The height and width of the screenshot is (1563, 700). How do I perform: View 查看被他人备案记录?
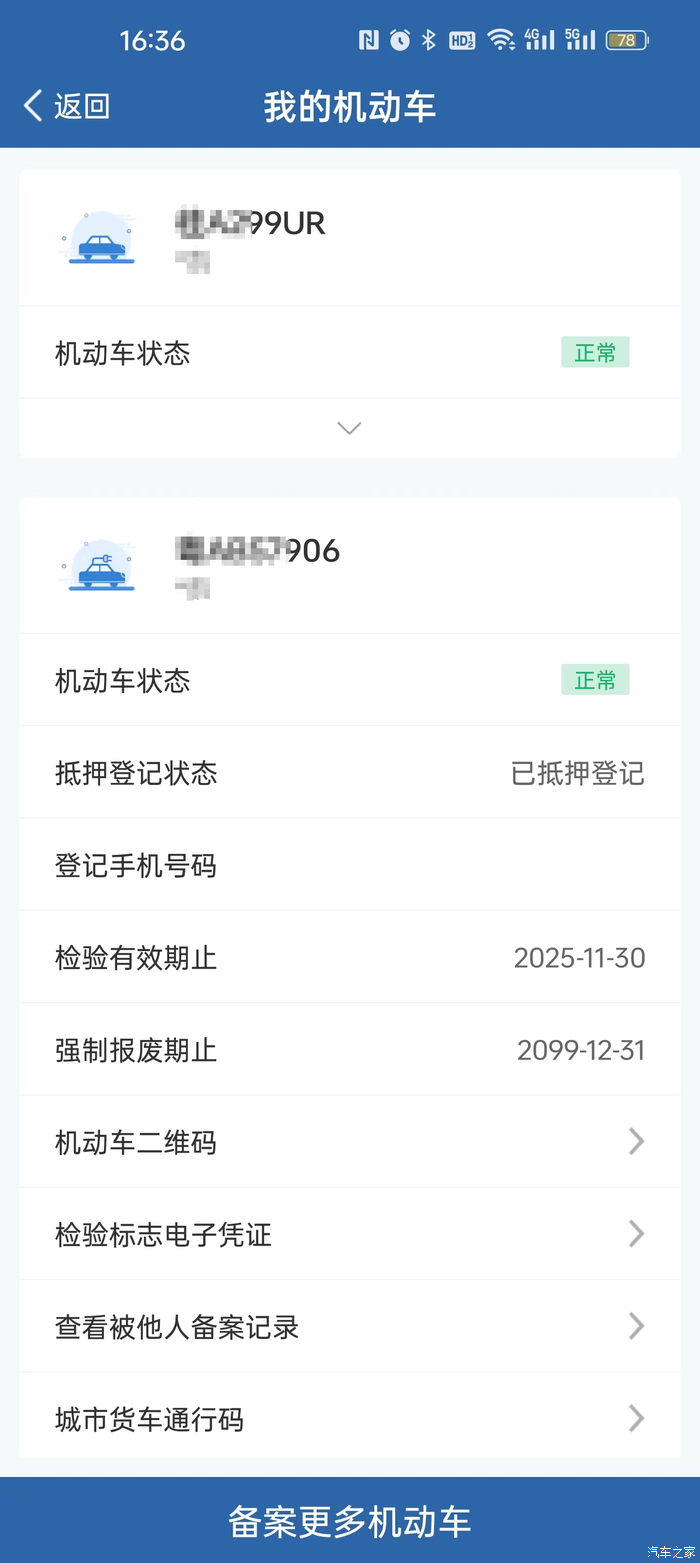pos(349,1327)
